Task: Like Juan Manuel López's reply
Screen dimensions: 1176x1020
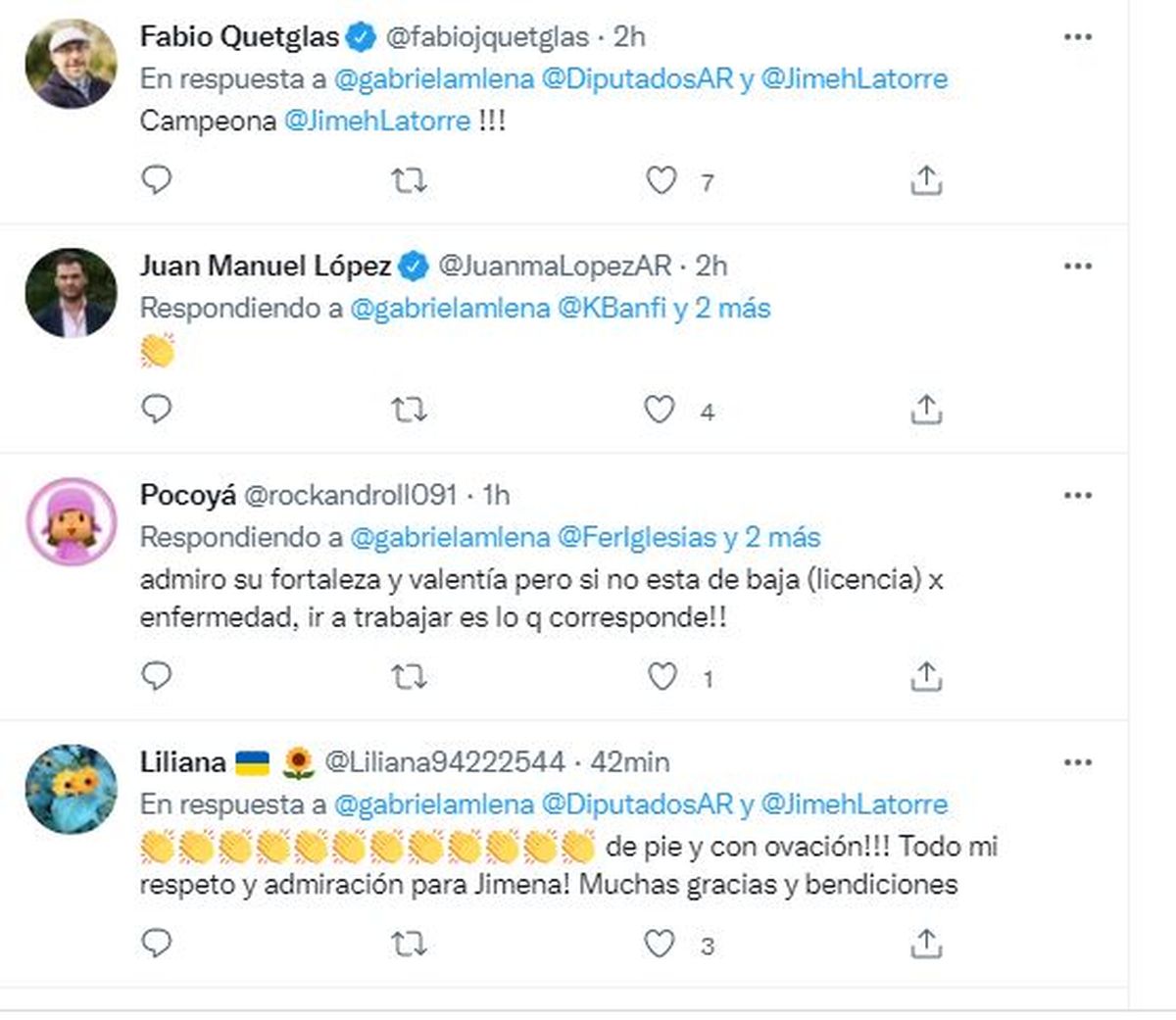Action: 660,410
